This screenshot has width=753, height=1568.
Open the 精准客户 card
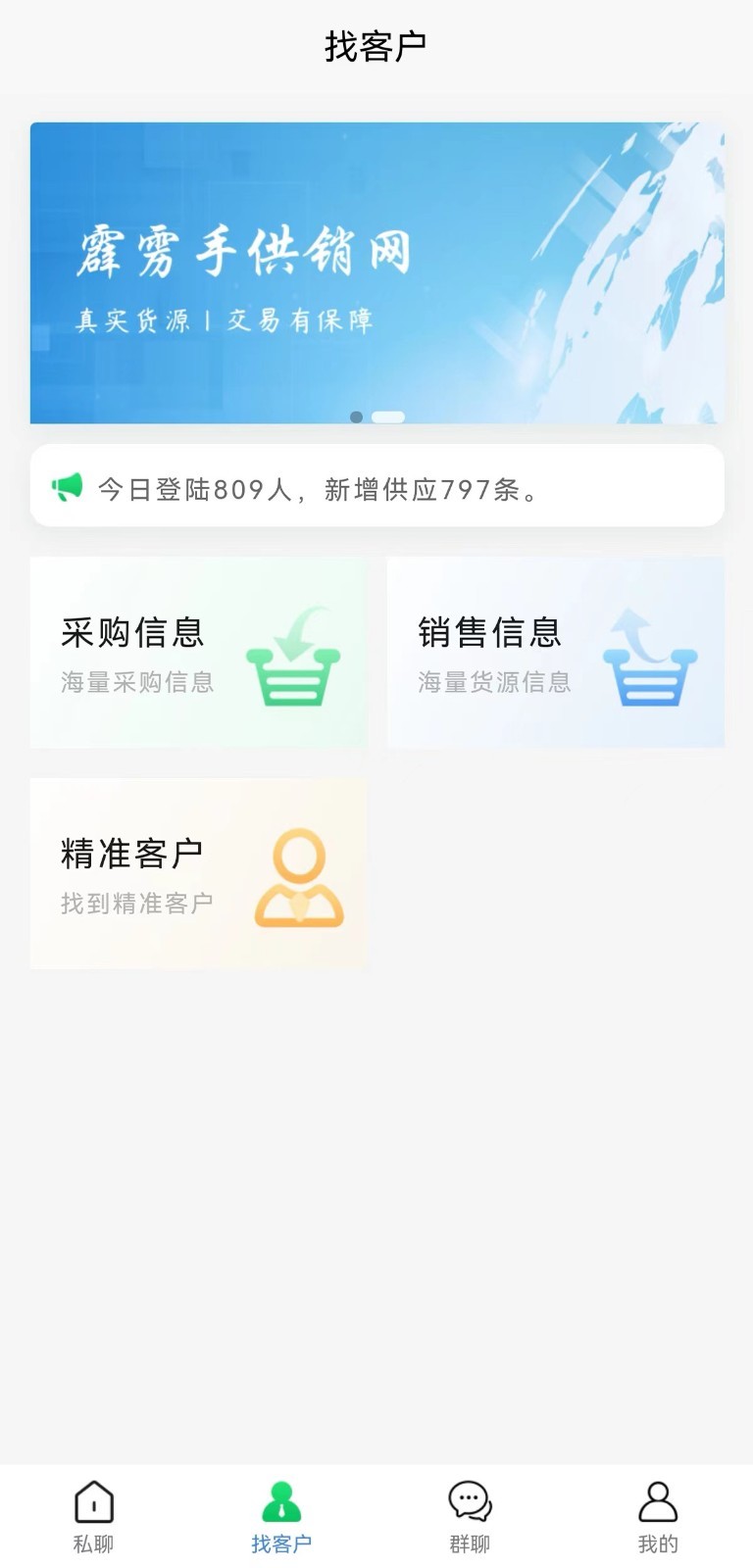pos(198,873)
